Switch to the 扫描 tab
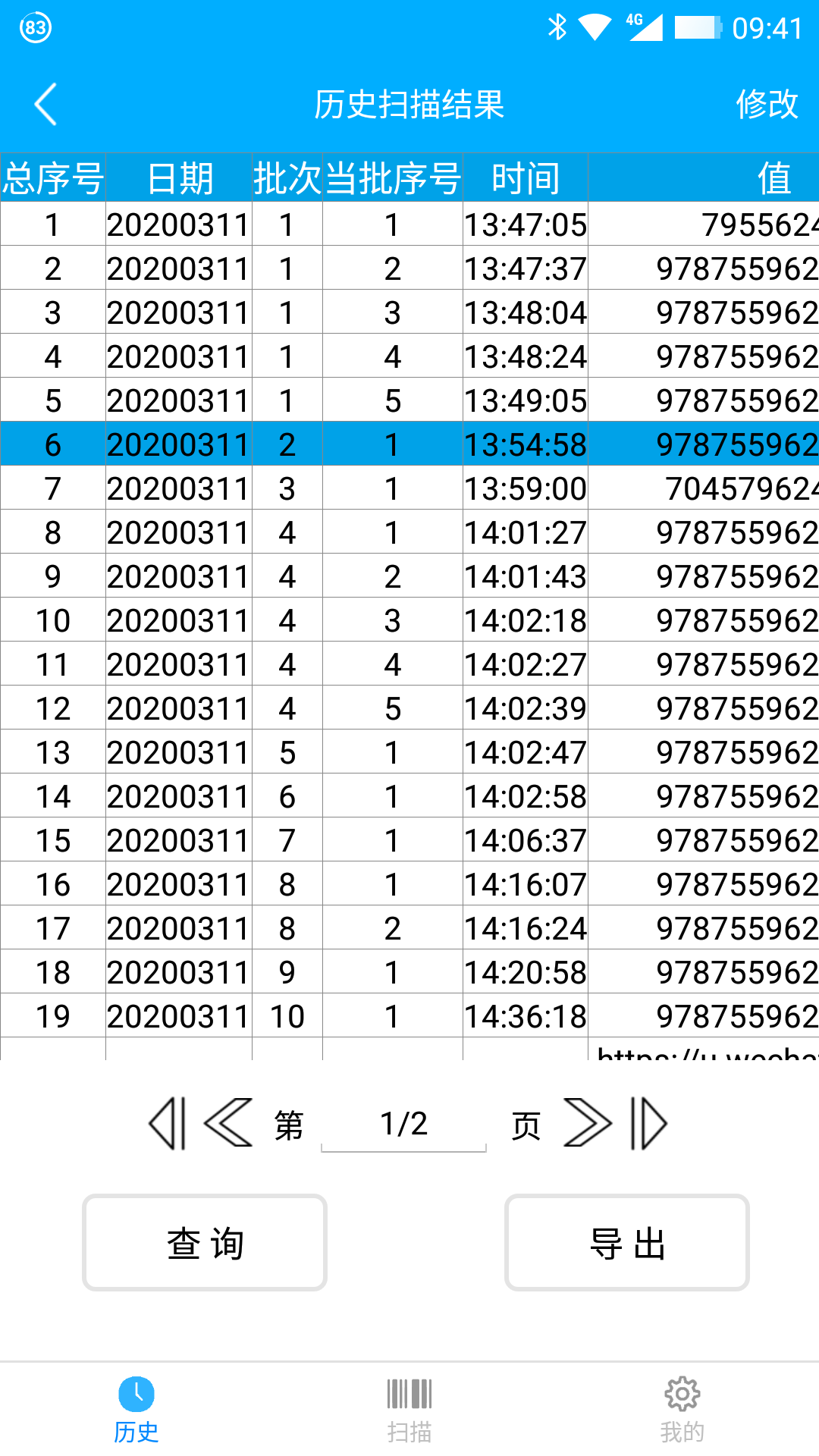Image resolution: width=819 pixels, height=1456 pixels. [409, 1409]
